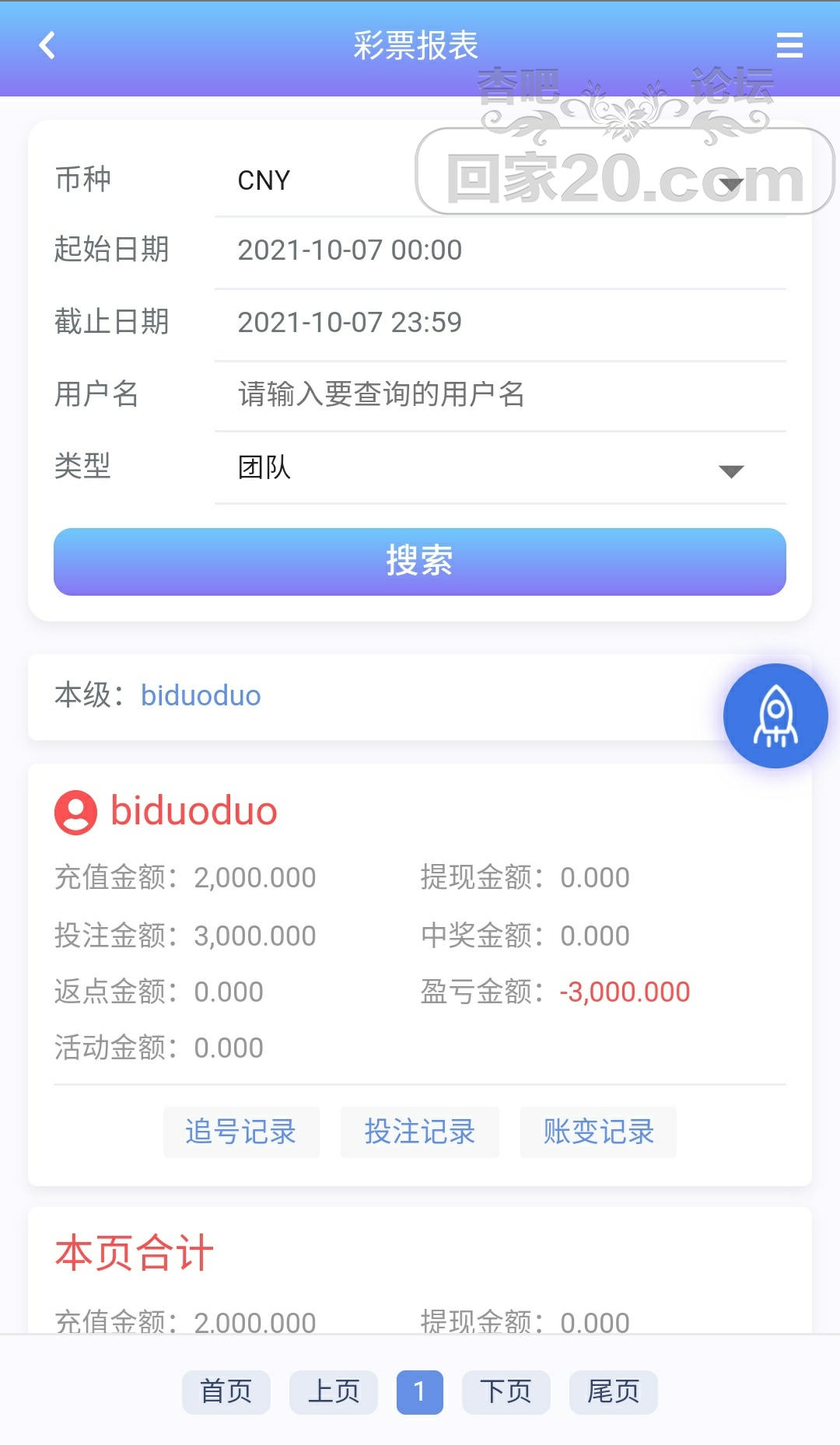Image resolution: width=840 pixels, height=1445 pixels.
Task: Change the start date 2021-10-07 00:00
Action: (x=498, y=250)
